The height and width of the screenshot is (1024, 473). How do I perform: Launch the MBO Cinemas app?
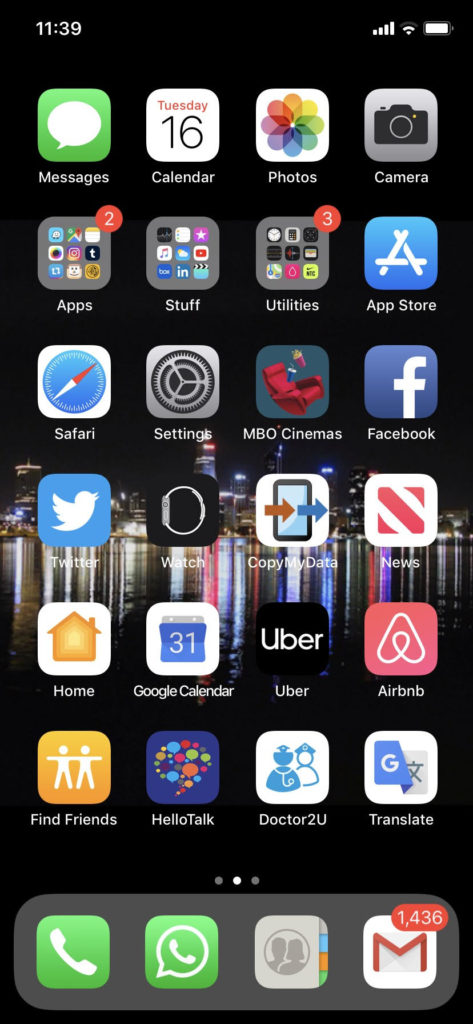[292, 381]
